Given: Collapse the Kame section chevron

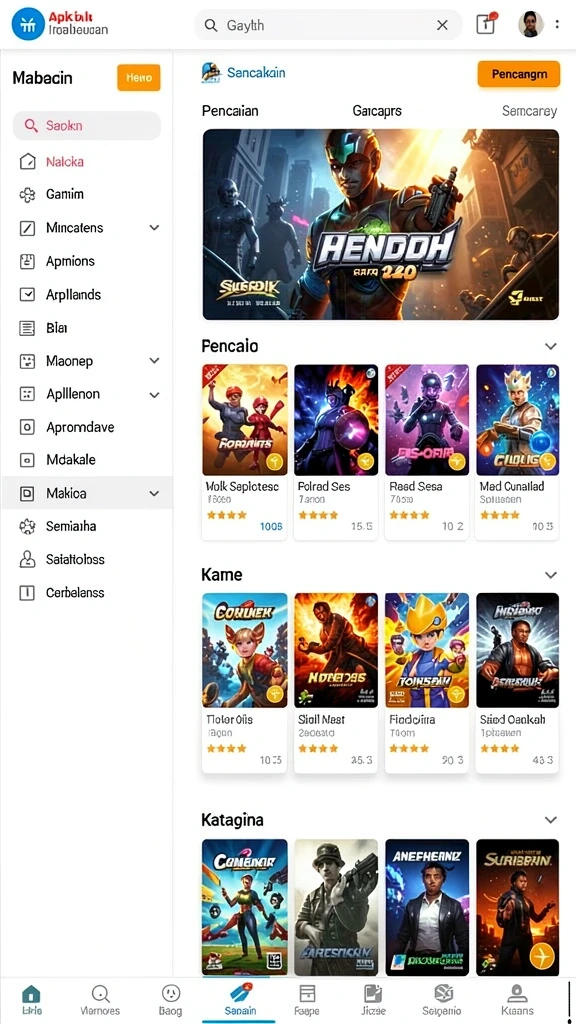Looking at the screenshot, I should tap(551, 575).
